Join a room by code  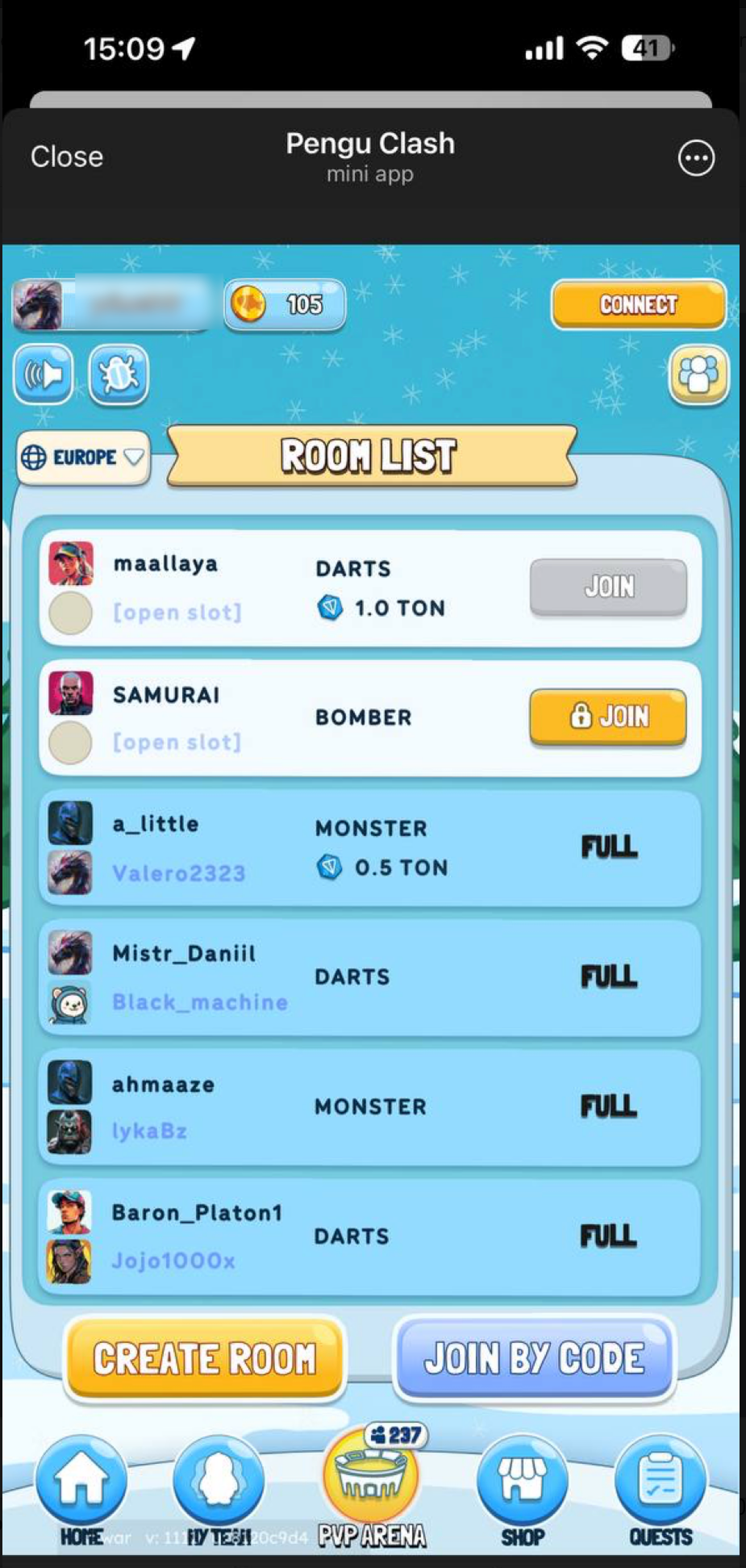pyautogui.click(x=534, y=1358)
